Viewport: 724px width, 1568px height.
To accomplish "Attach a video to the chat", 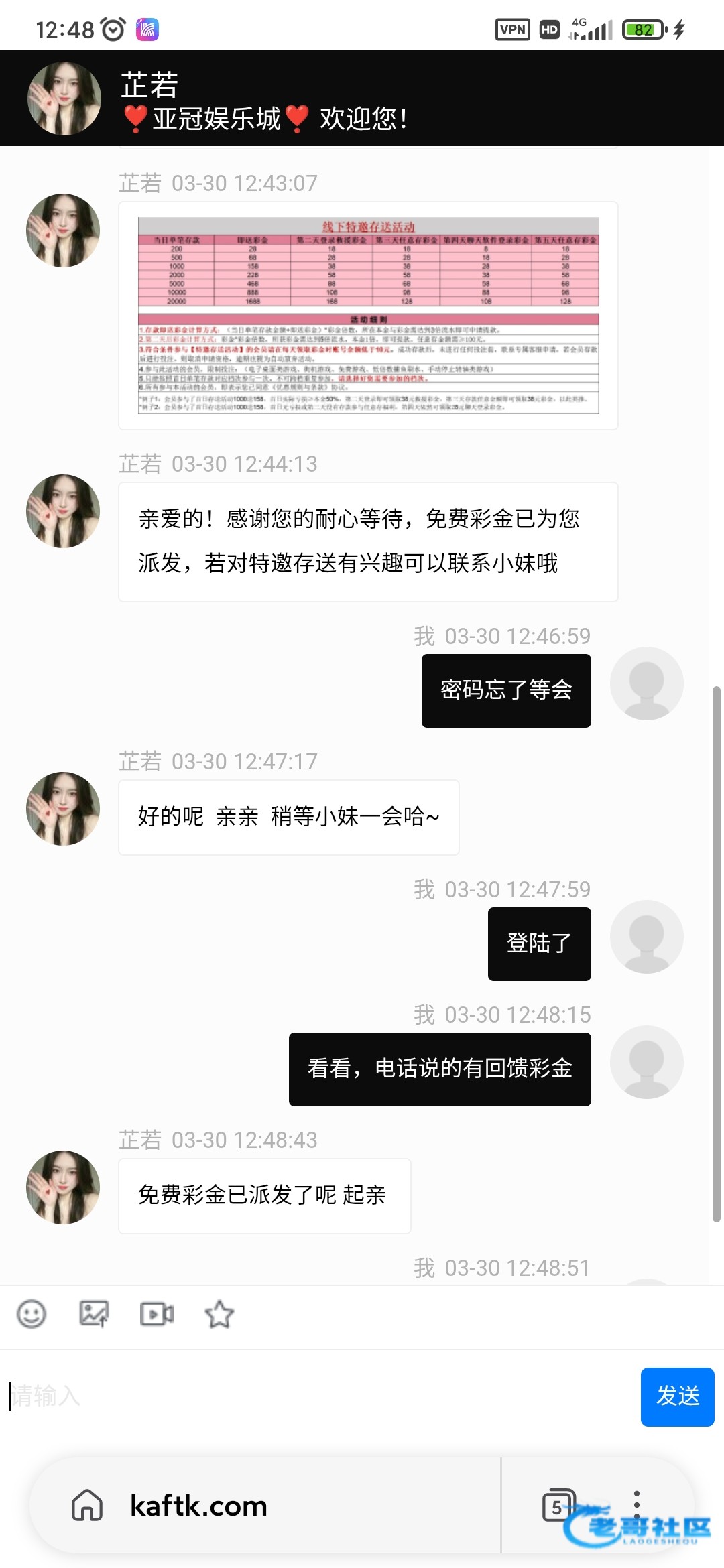I will pyautogui.click(x=156, y=1314).
